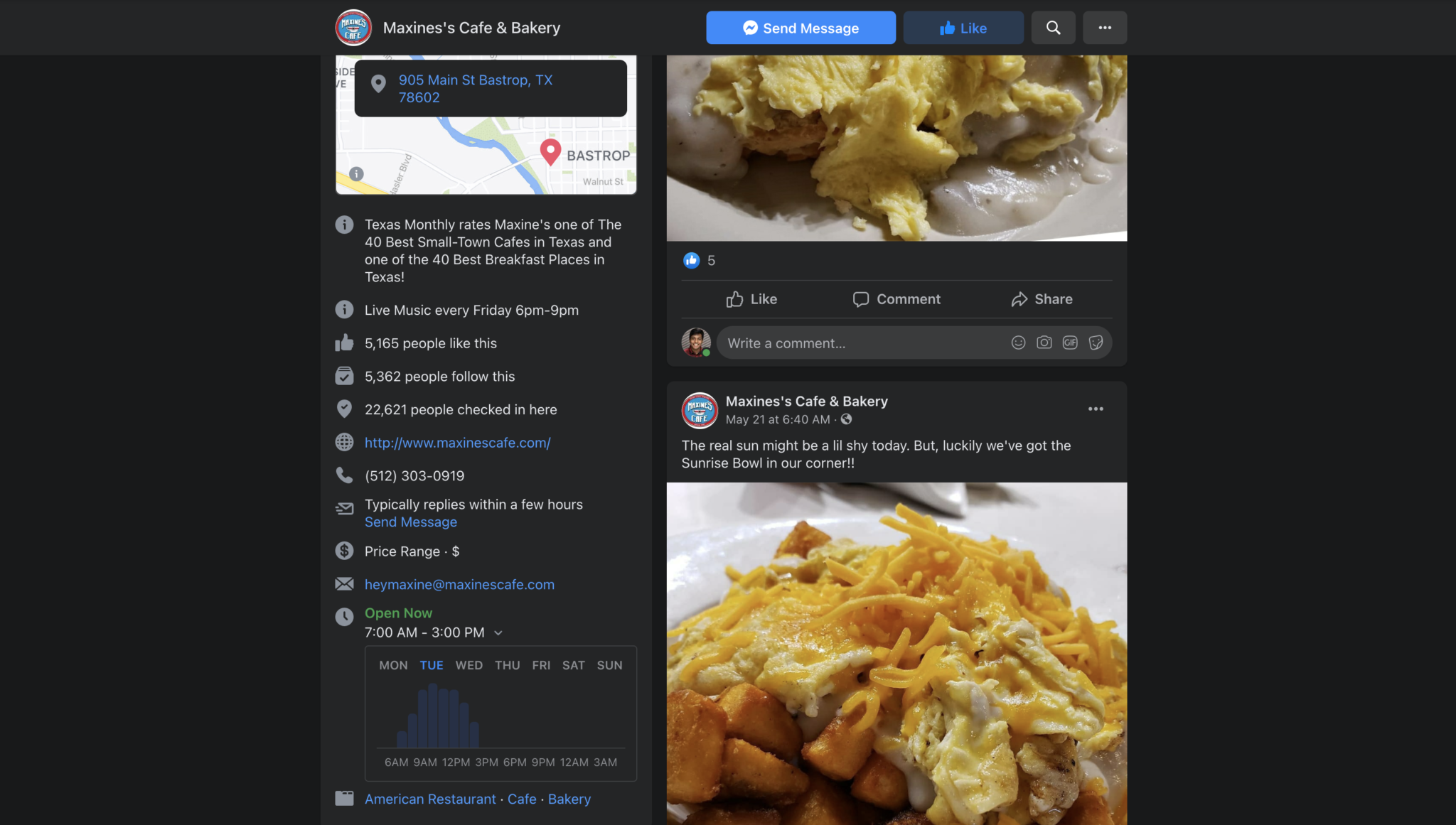Image resolution: width=1456 pixels, height=825 pixels.
Task: Open the Bakery category link
Action: point(569,799)
